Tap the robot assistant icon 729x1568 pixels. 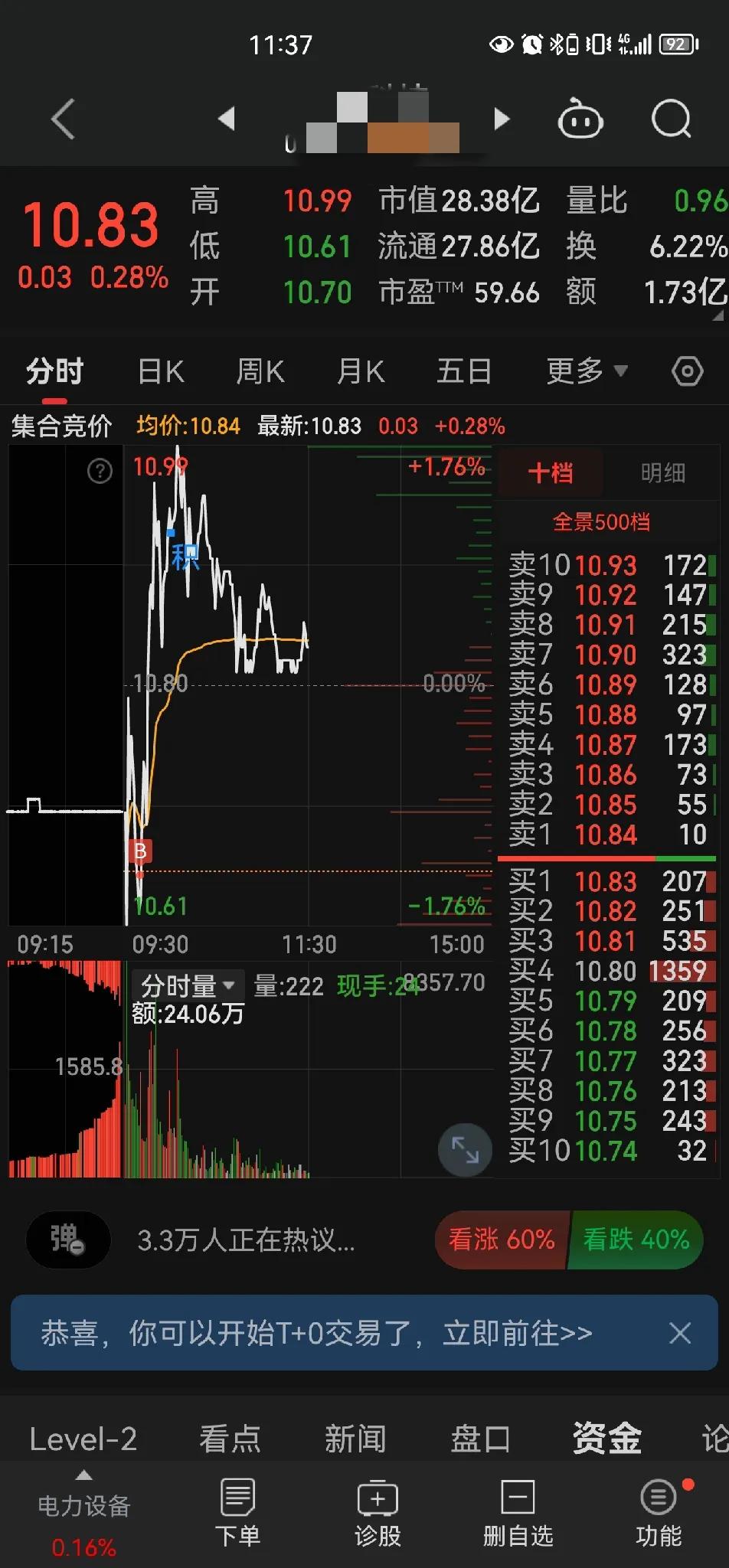point(580,119)
